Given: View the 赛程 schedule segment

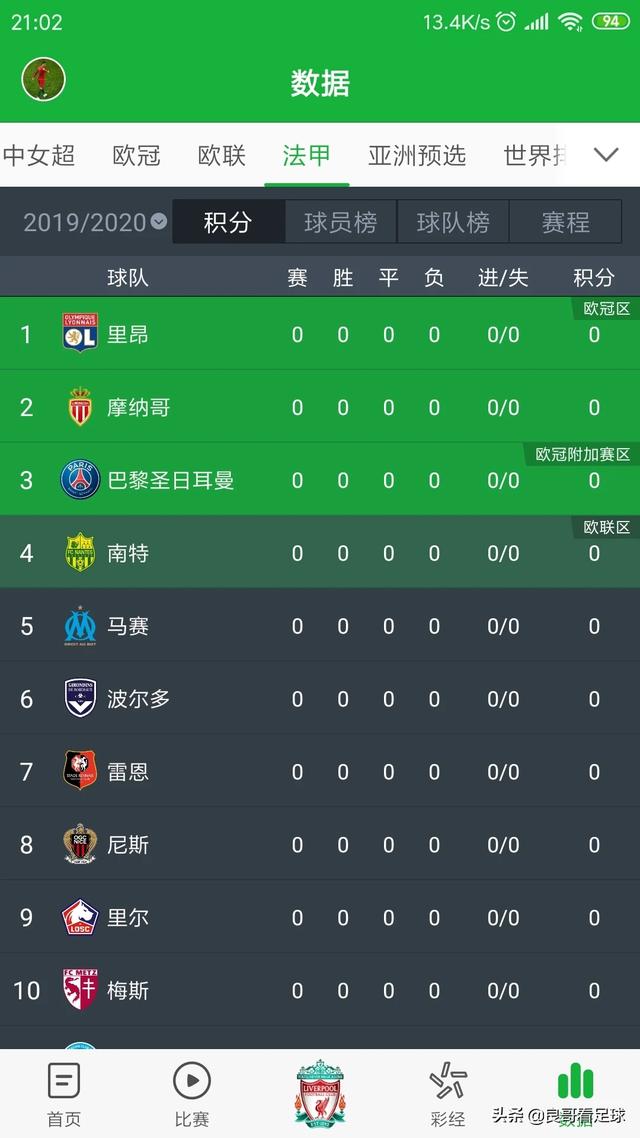Looking at the screenshot, I should click(x=565, y=222).
